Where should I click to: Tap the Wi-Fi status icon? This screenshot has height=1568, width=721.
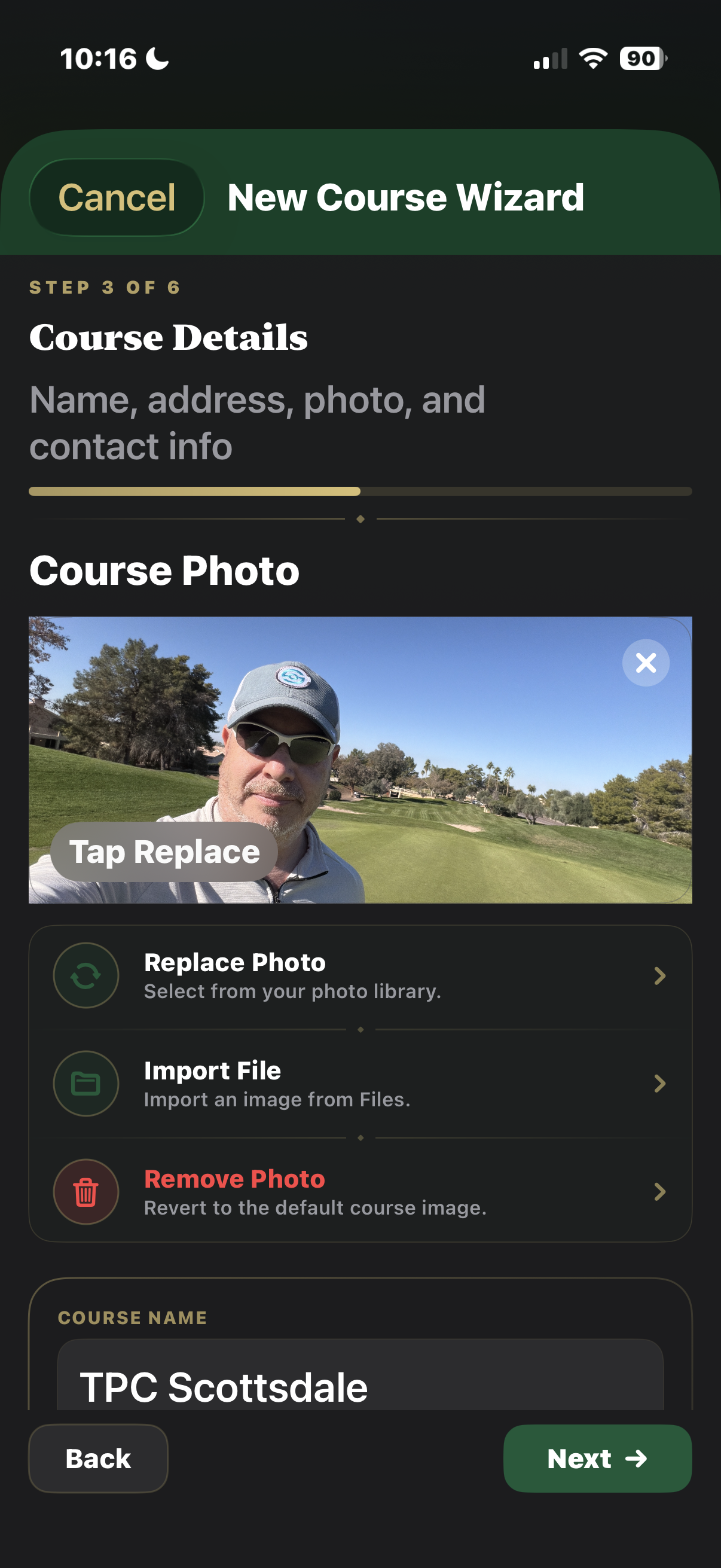coord(592,58)
